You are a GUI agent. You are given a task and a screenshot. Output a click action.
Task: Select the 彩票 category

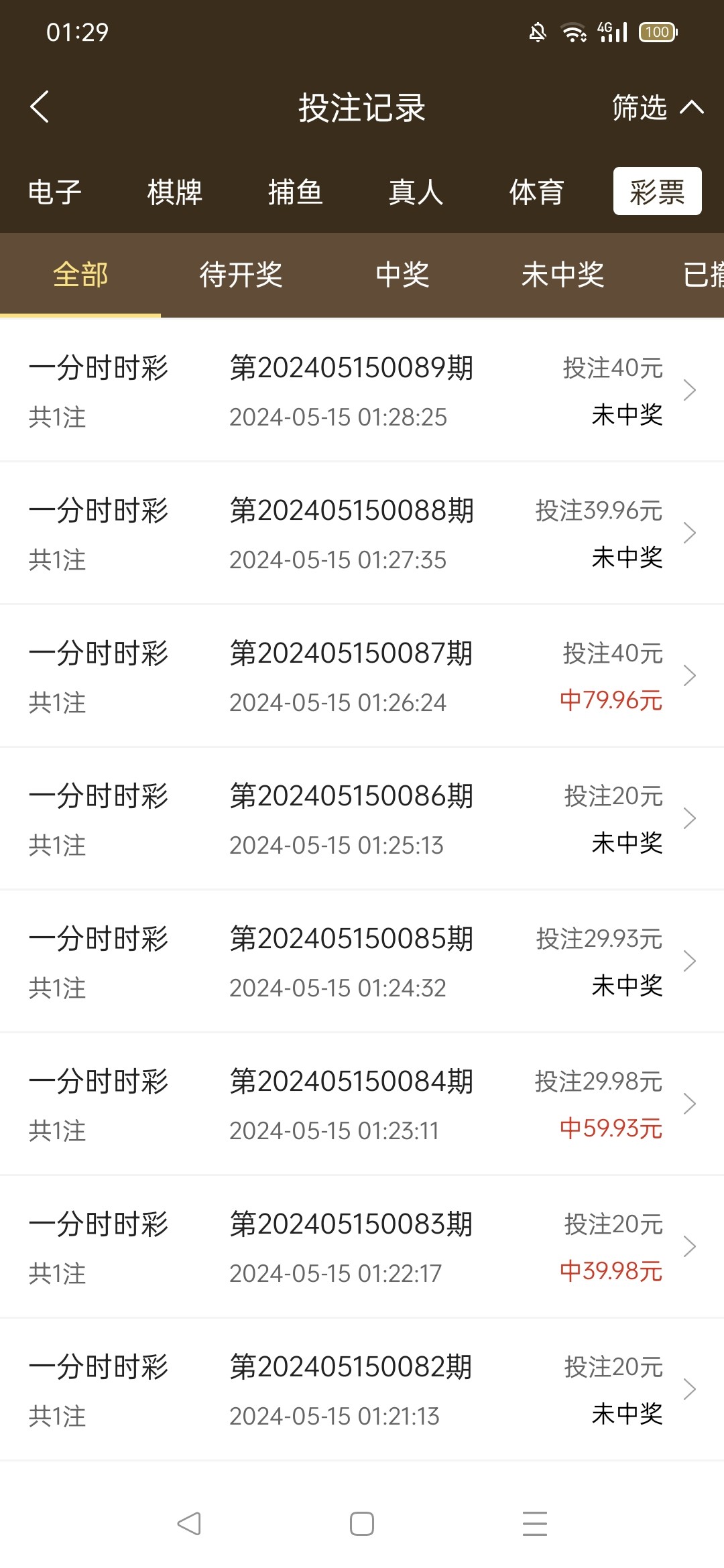tap(658, 192)
